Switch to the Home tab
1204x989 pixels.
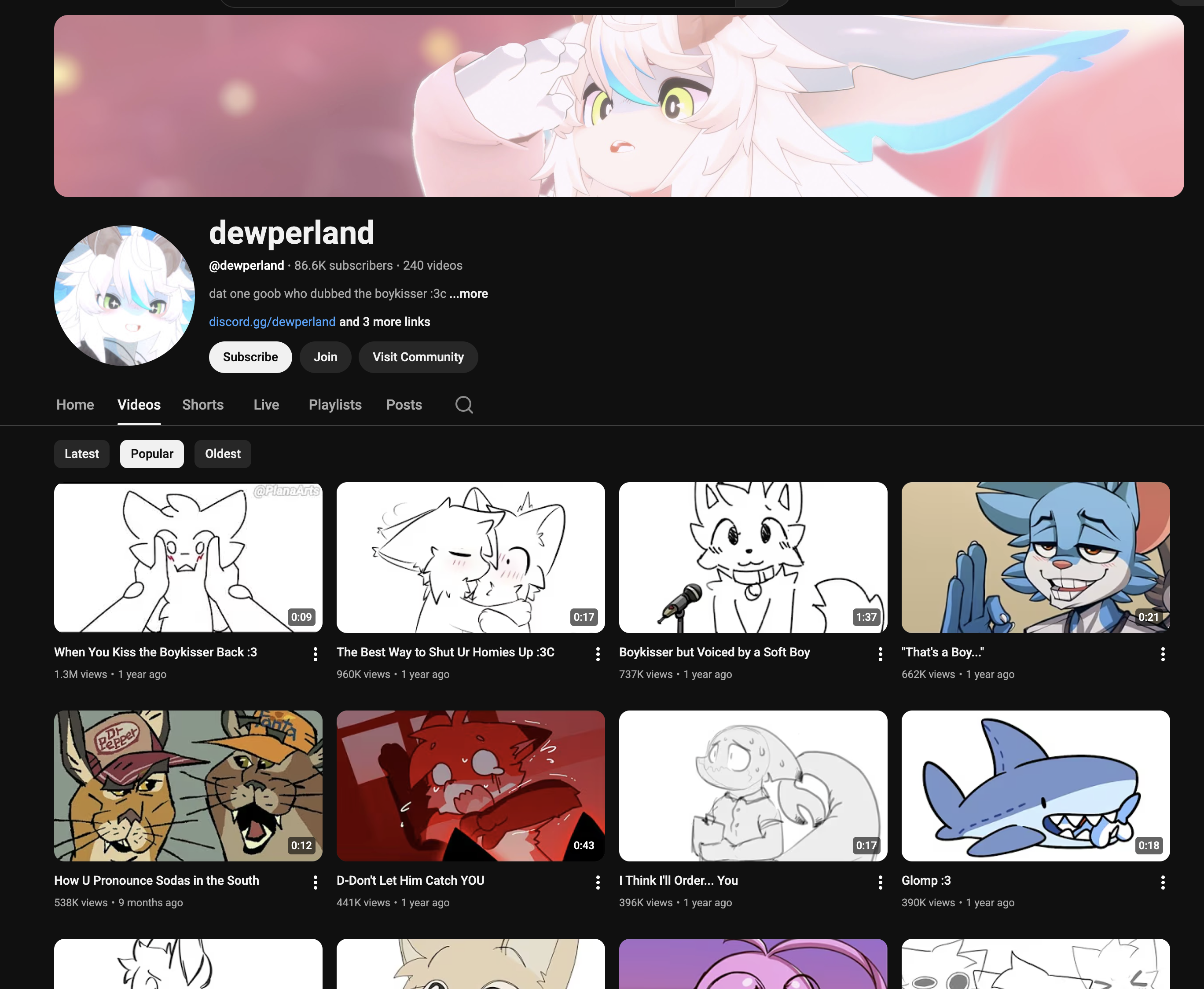pos(75,405)
